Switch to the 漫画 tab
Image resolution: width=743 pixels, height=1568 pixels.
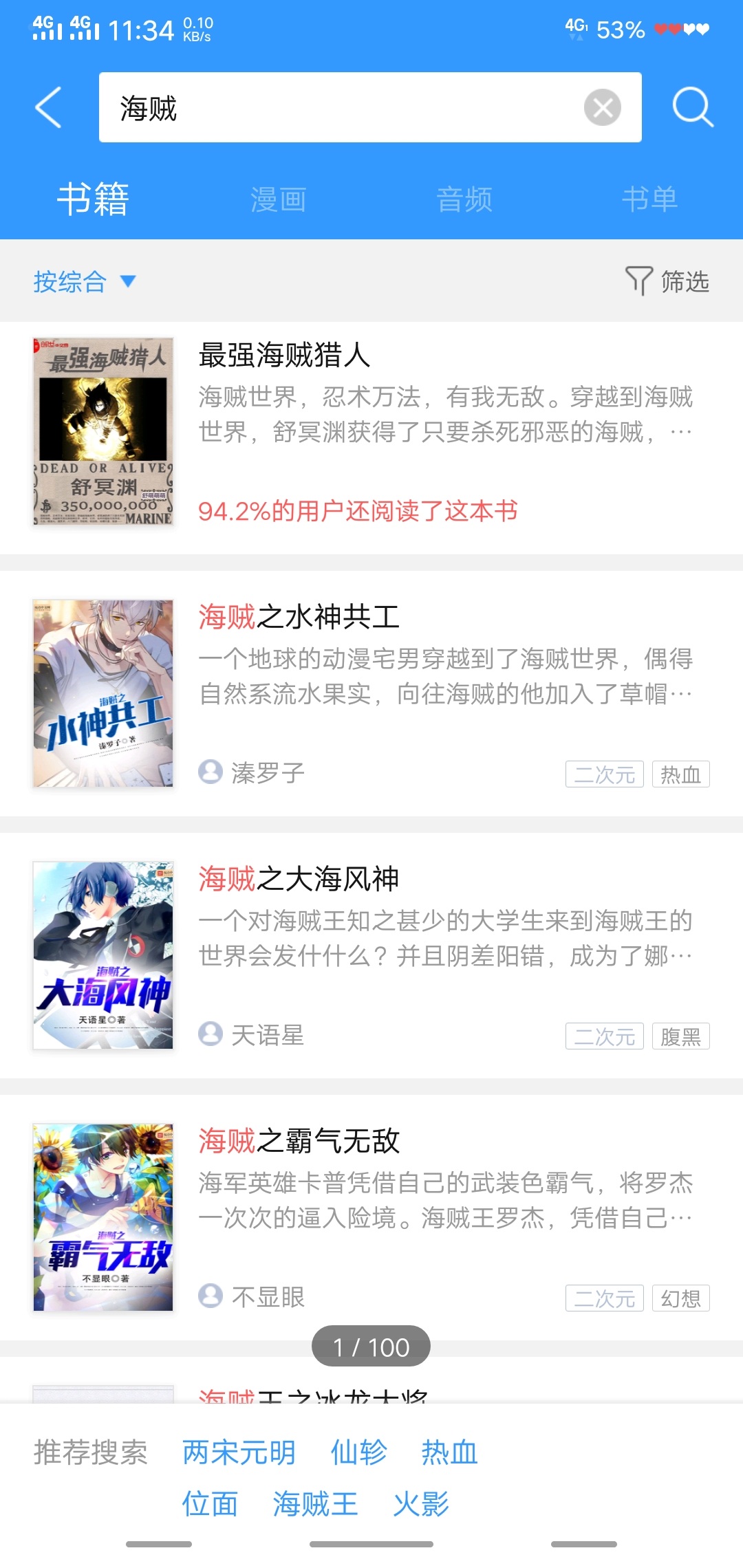[278, 199]
